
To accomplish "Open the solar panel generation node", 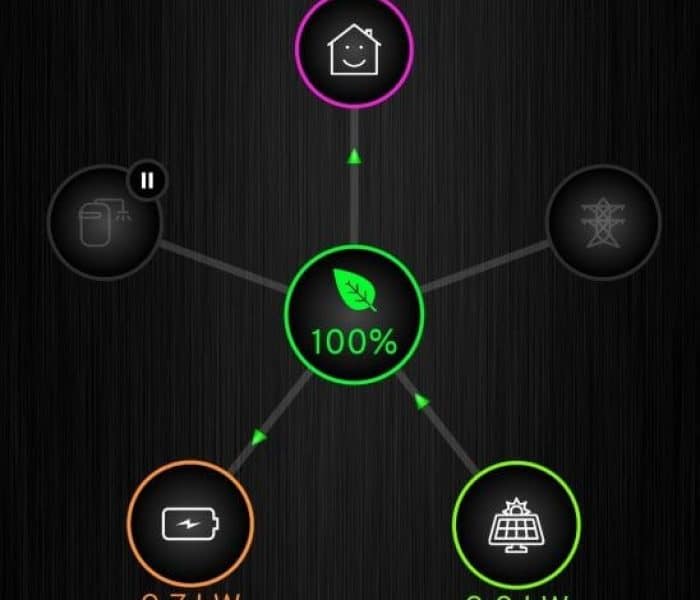I will [516, 523].
